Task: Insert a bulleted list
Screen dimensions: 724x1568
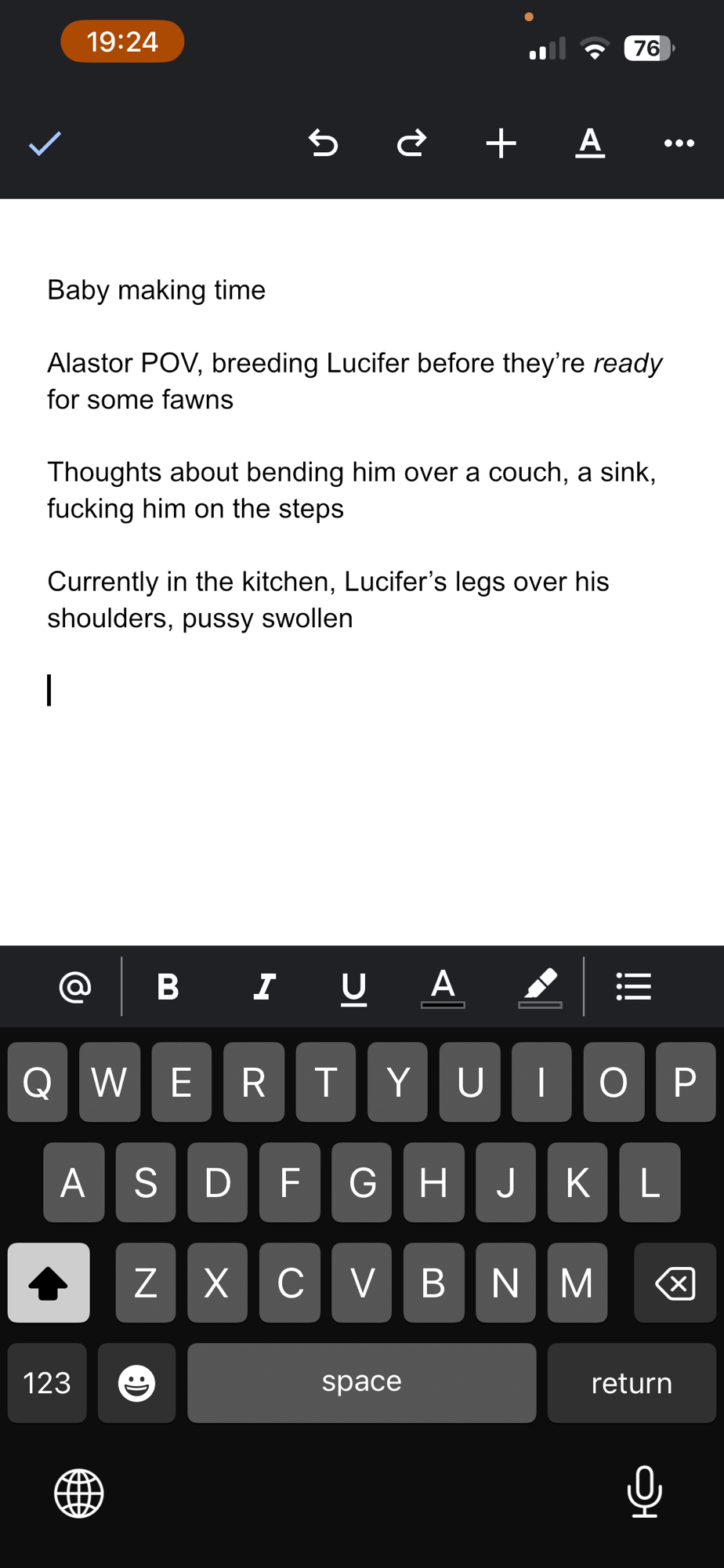Action: pyautogui.click(x=633, y=986)
